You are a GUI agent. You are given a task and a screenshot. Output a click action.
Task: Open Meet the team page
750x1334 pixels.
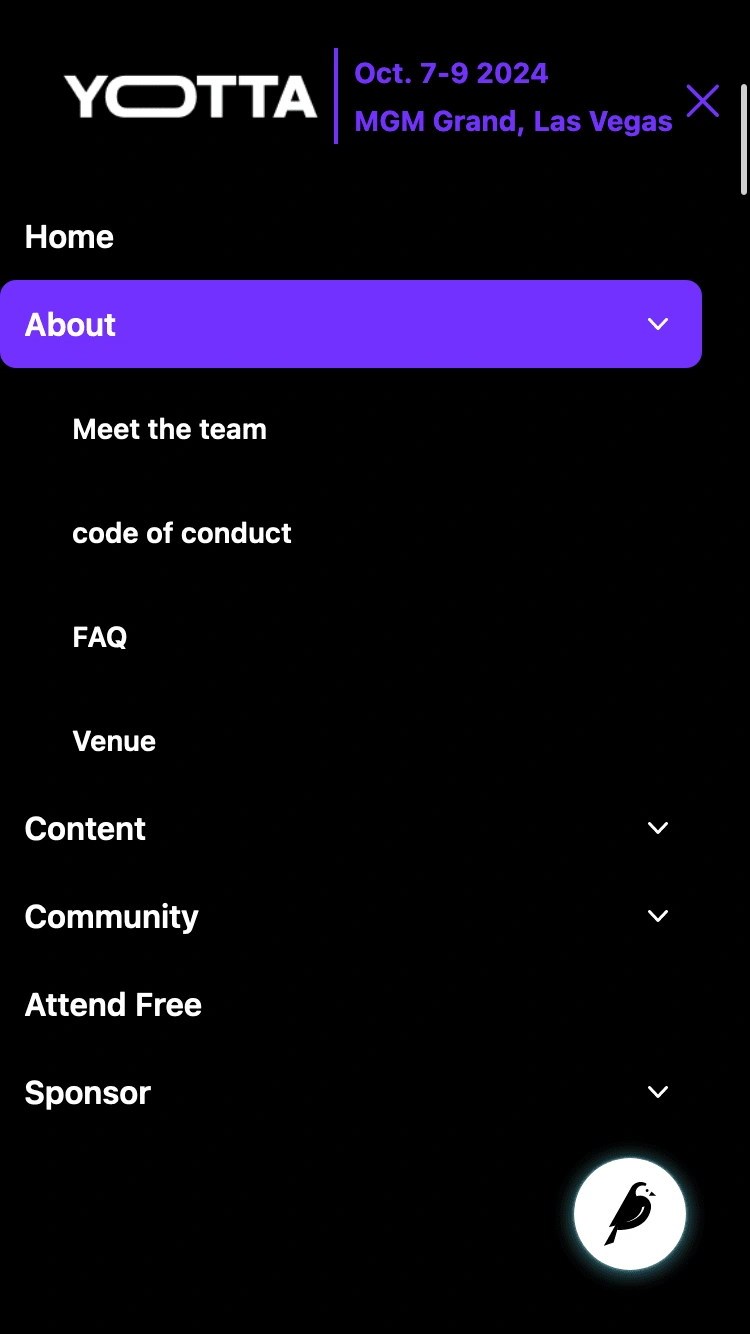pos(169,429)
